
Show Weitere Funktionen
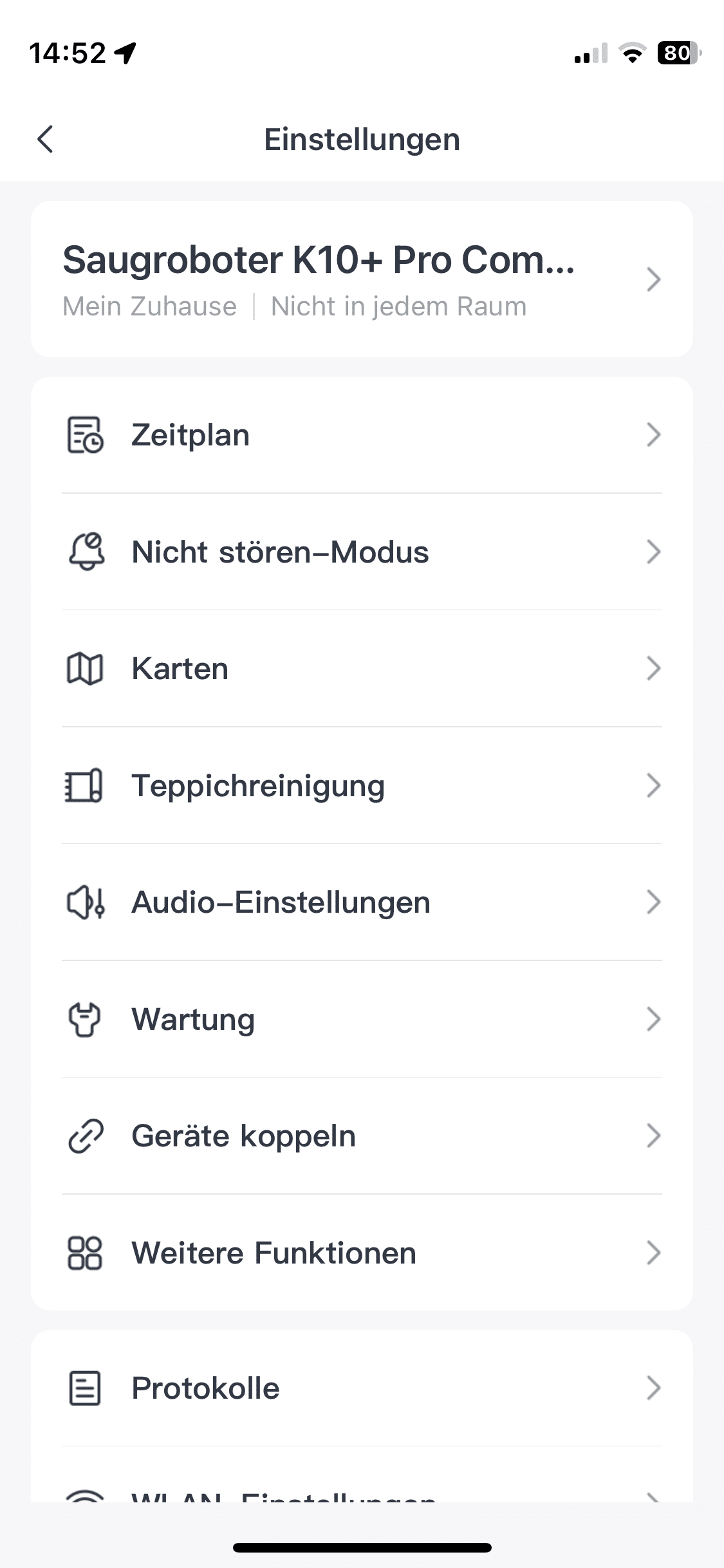[362, 1253]
